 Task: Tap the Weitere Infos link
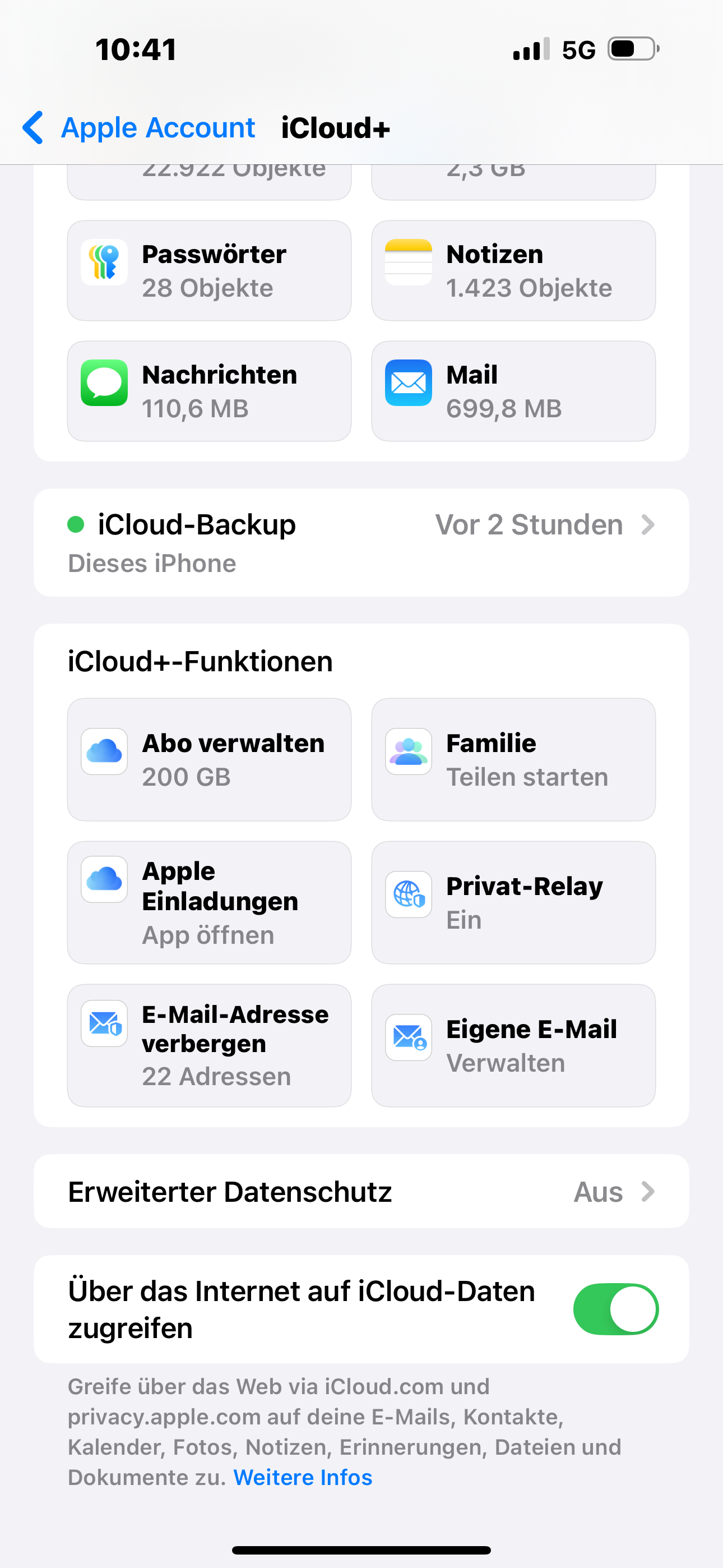click(x=303, y=1477)
